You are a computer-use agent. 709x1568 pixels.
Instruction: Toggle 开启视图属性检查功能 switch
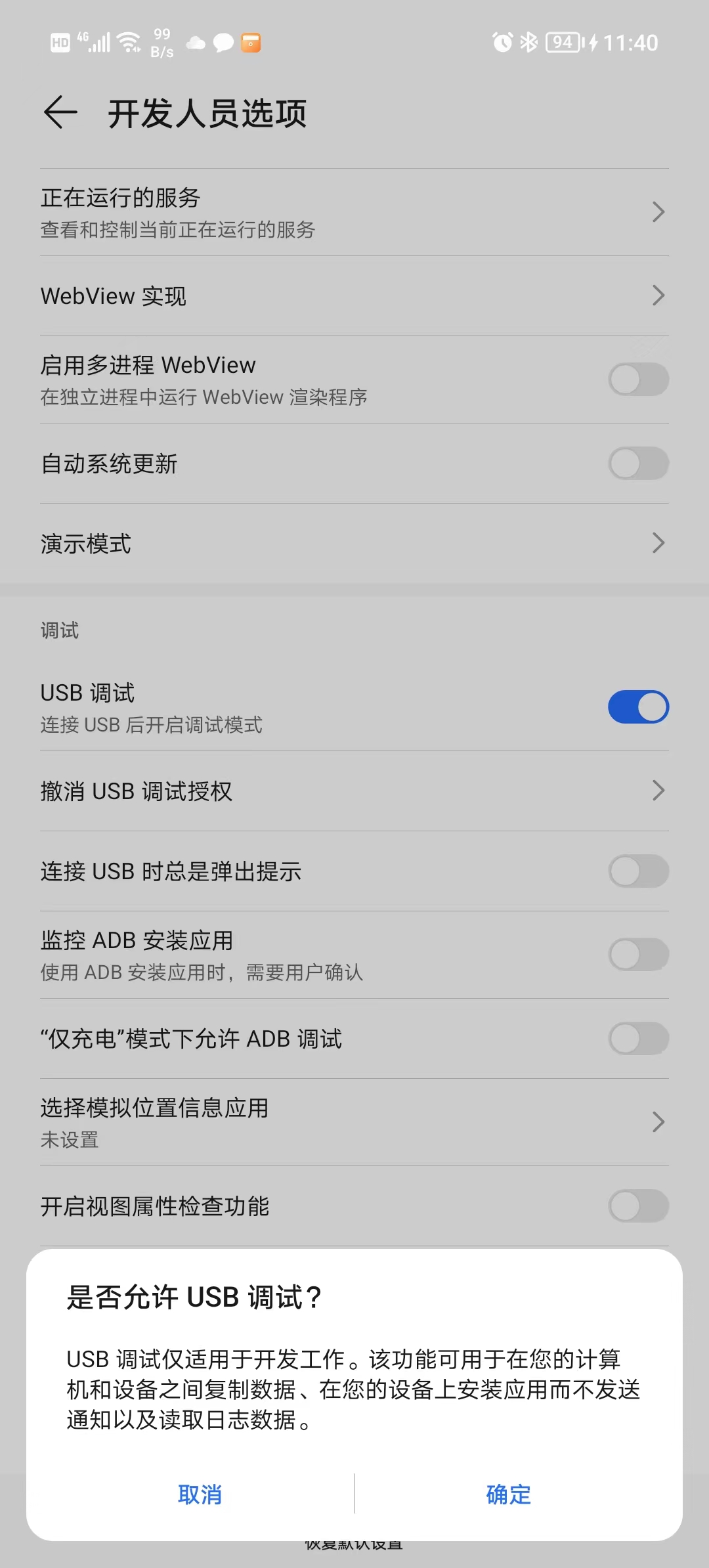point(638,1206)
